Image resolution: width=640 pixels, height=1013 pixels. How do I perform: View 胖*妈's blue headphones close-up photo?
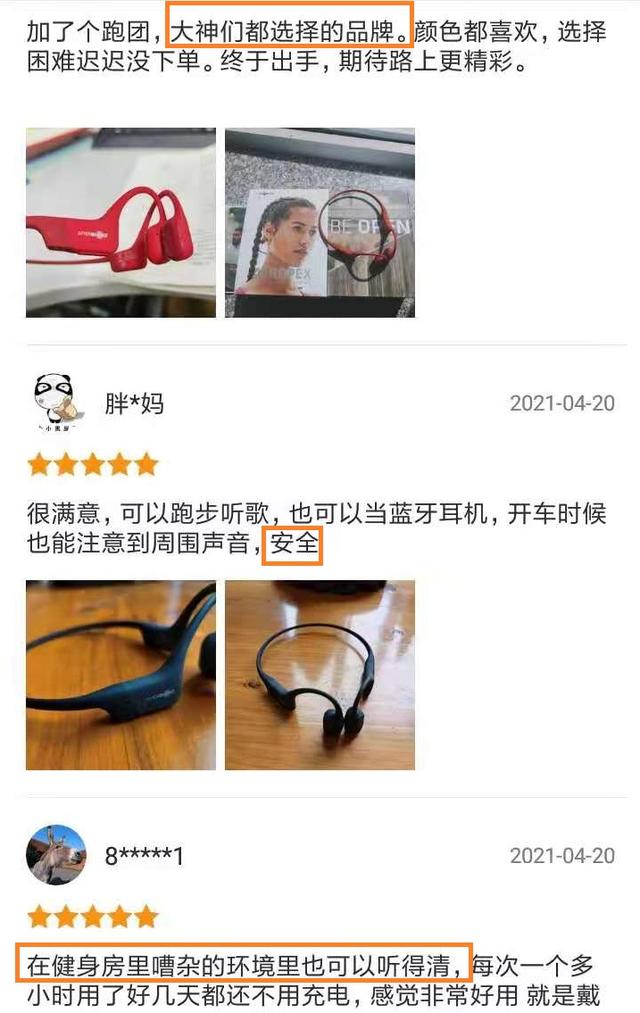tap(120, 675)
